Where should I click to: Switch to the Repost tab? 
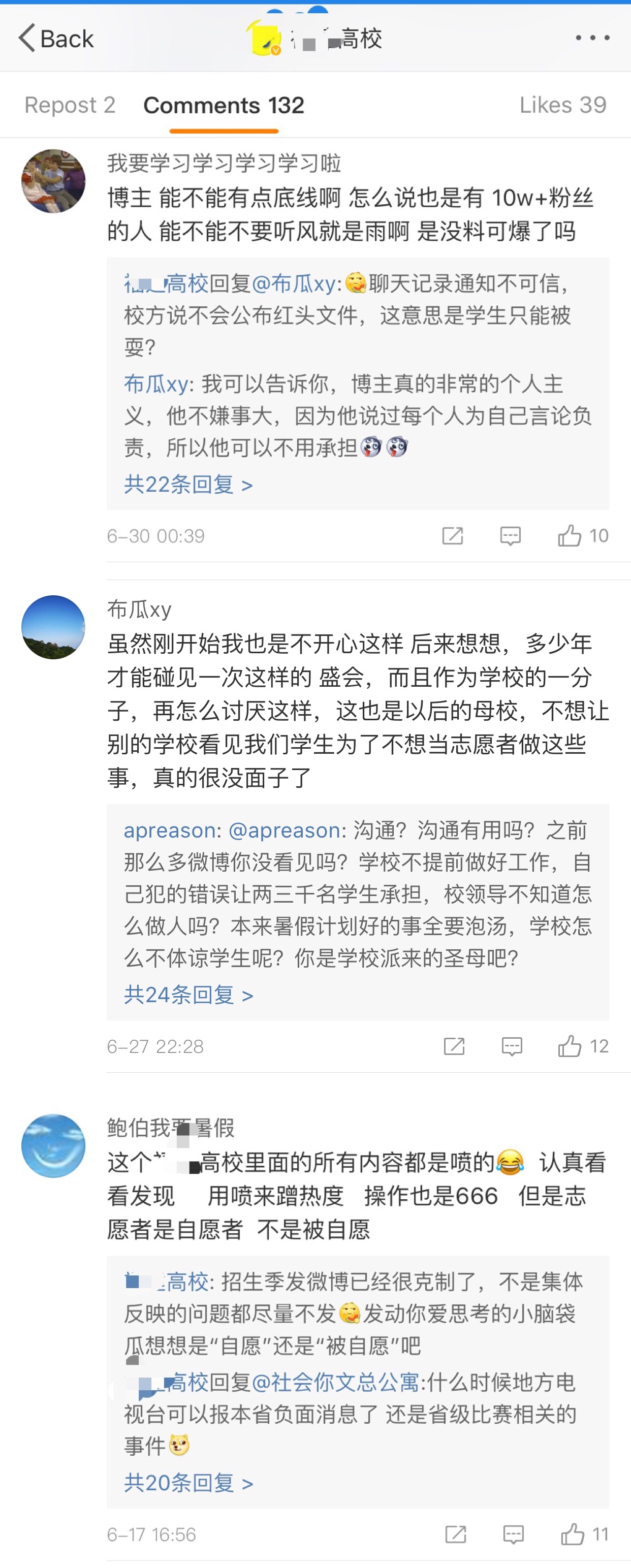pos(70,105)
